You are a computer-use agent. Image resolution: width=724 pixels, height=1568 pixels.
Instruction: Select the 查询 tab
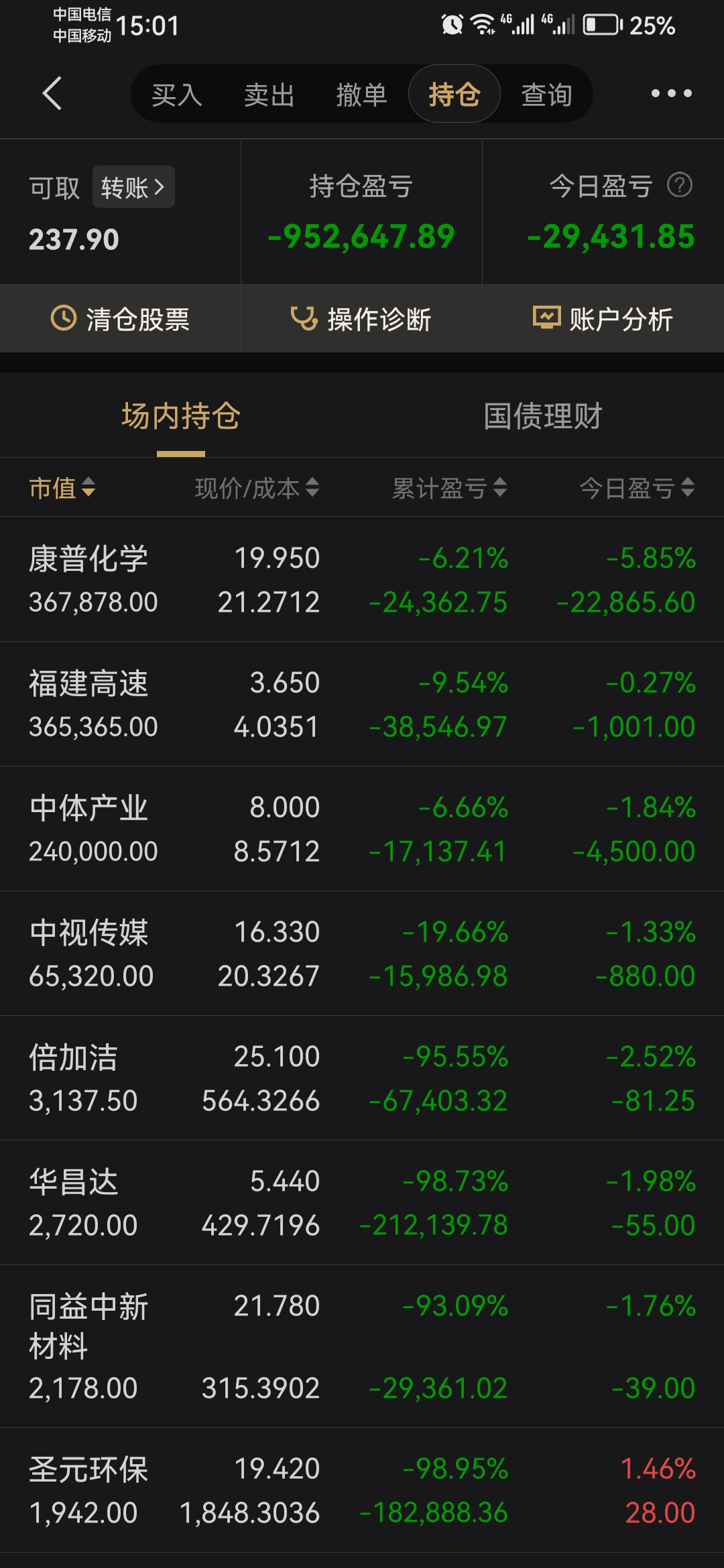pos(546,94)
